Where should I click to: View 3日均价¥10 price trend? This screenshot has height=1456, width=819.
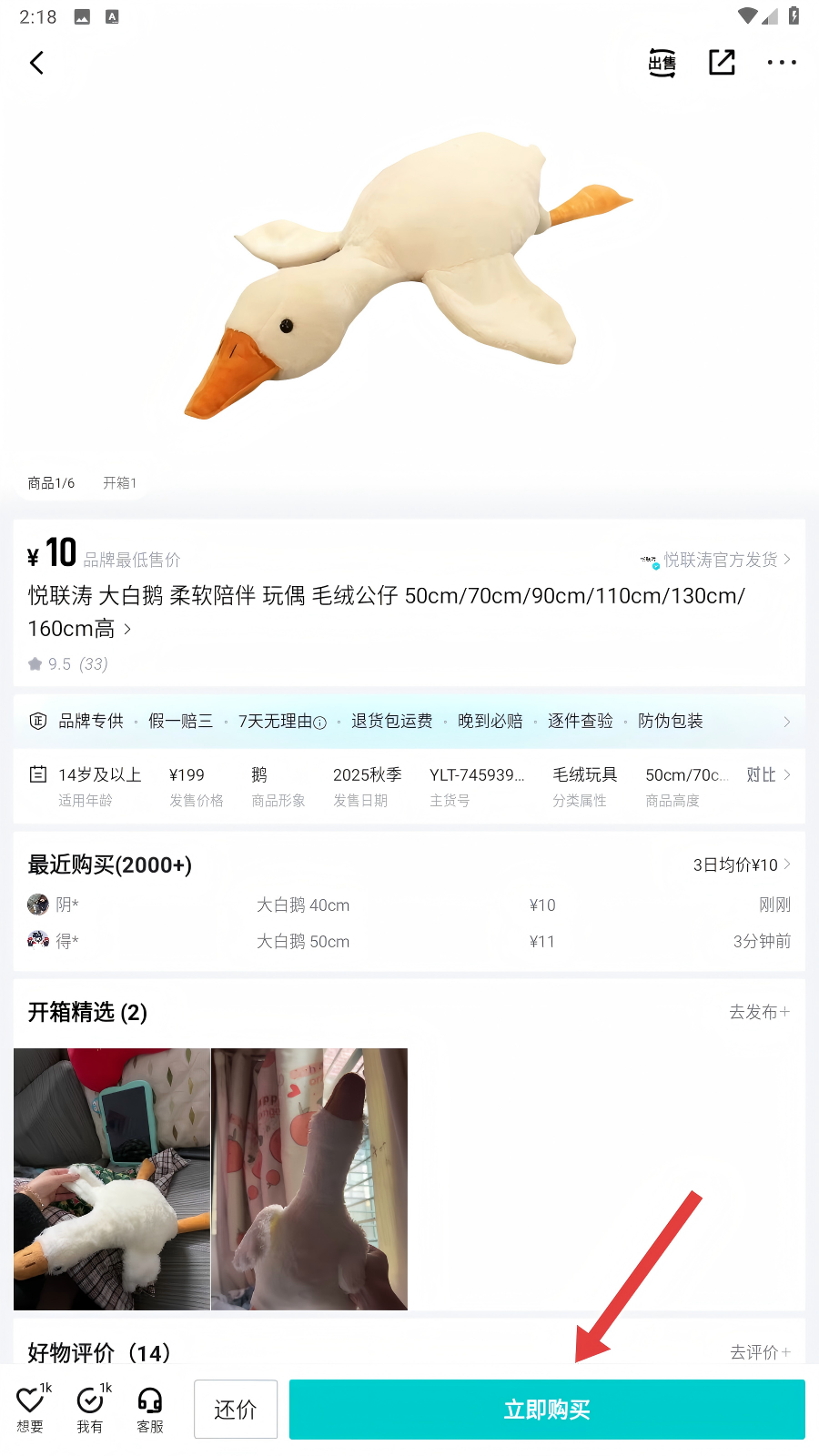pos(741,864)
